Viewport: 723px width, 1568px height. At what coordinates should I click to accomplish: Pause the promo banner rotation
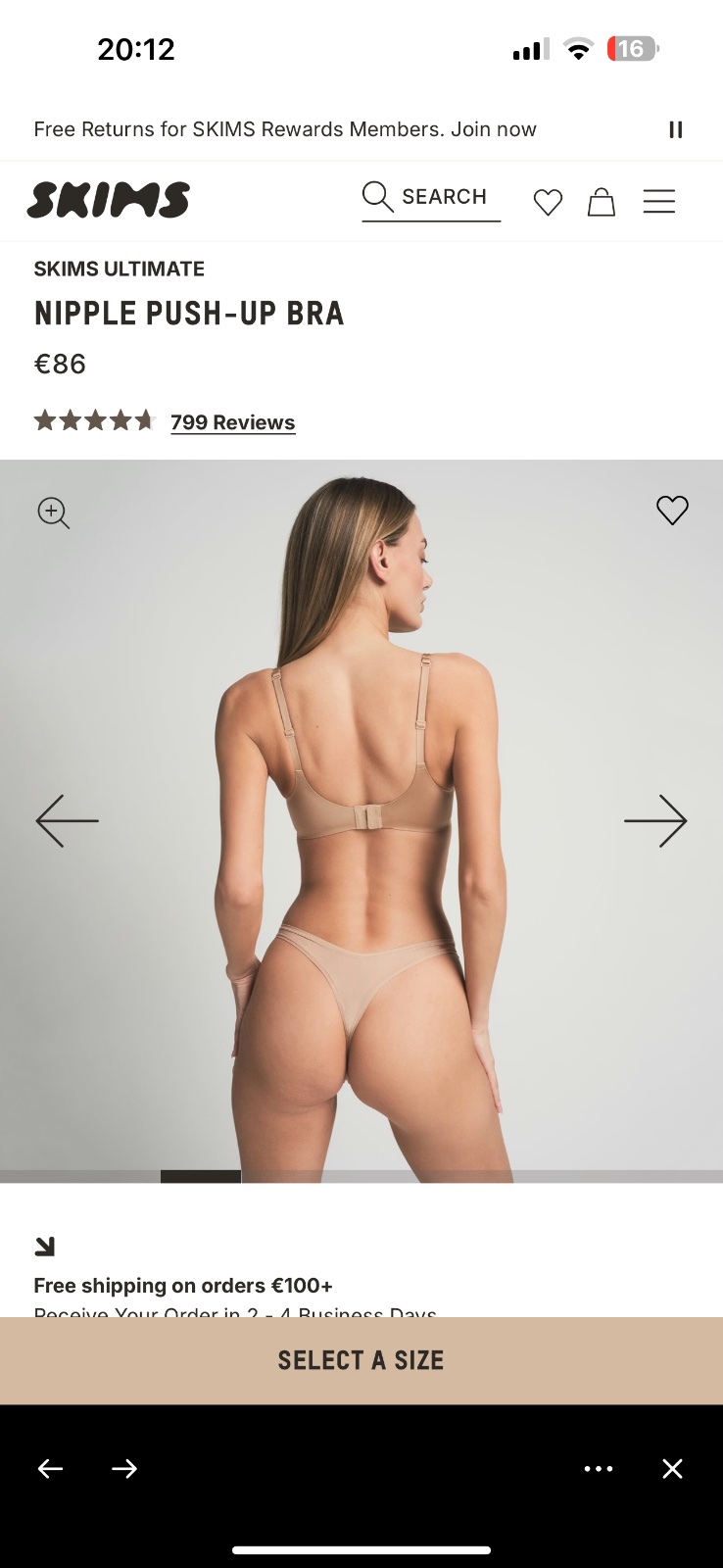[x=675, y=129]
